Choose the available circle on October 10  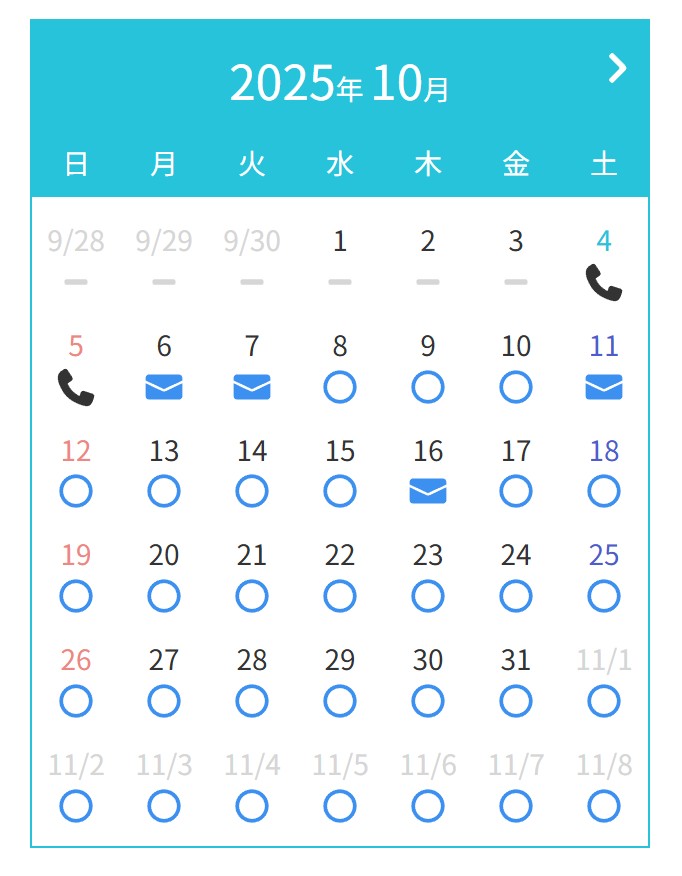click(x=516, y=387)
